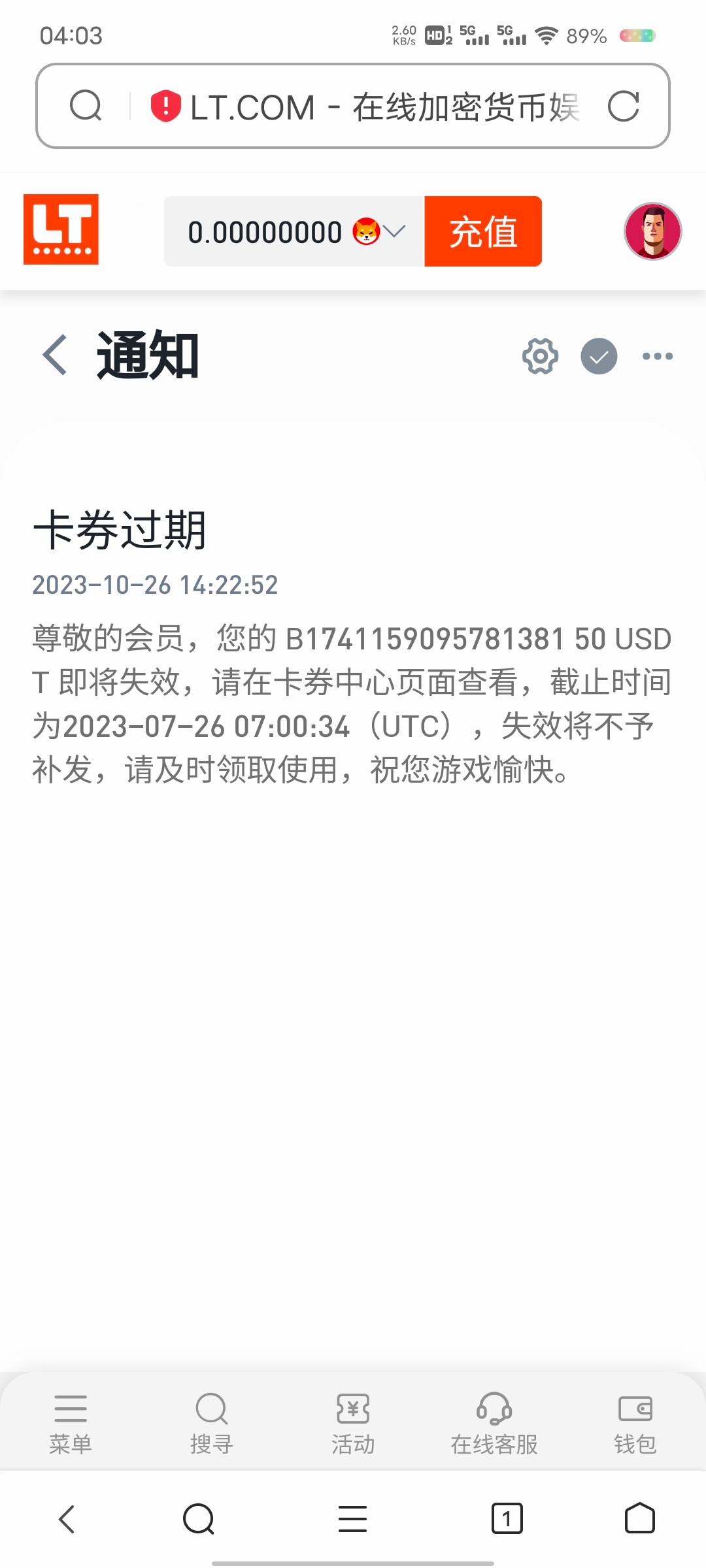The height and width of the screenshot is (1568, 706).
Task: Open notification settings via gear icon
Action: click(539, 355)
